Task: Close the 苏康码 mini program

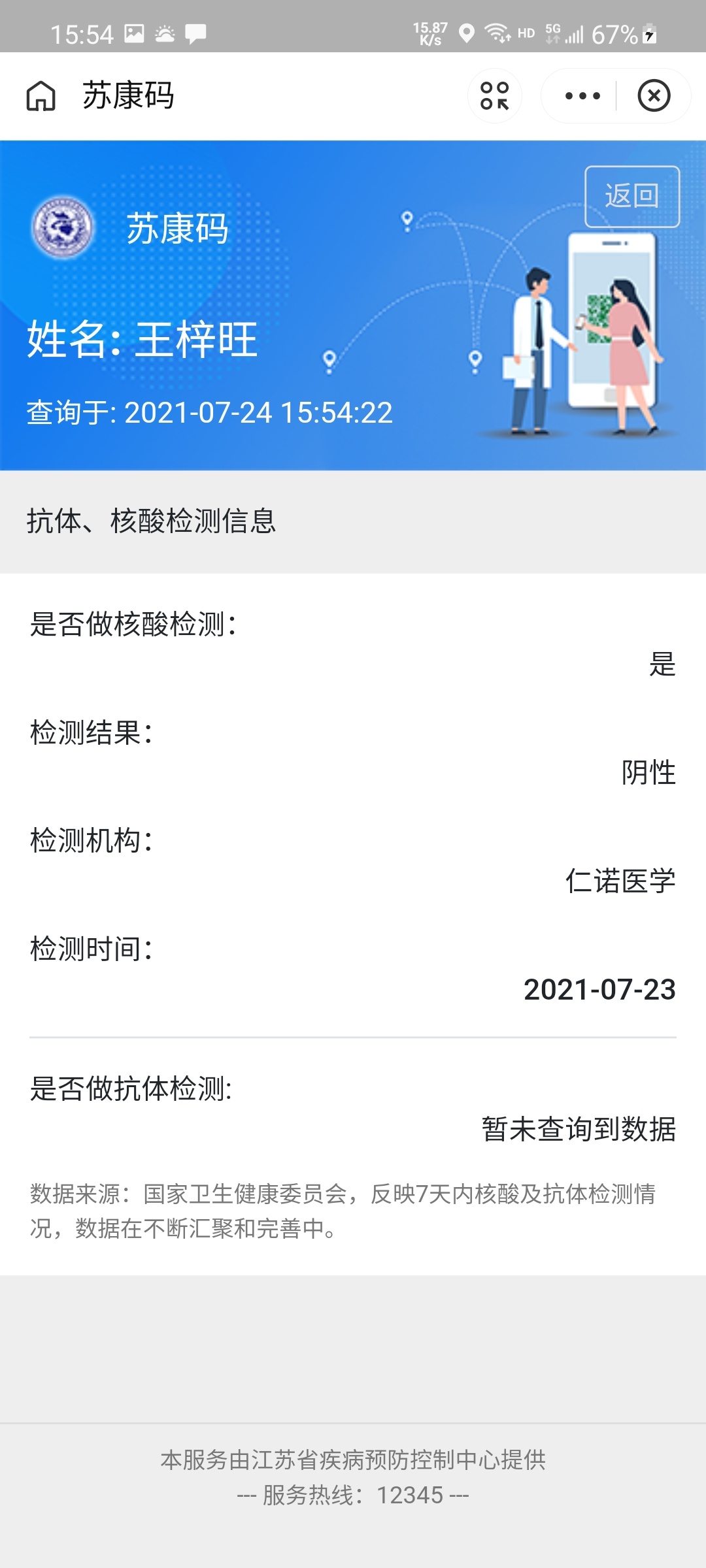Action: tap(654, 96)
